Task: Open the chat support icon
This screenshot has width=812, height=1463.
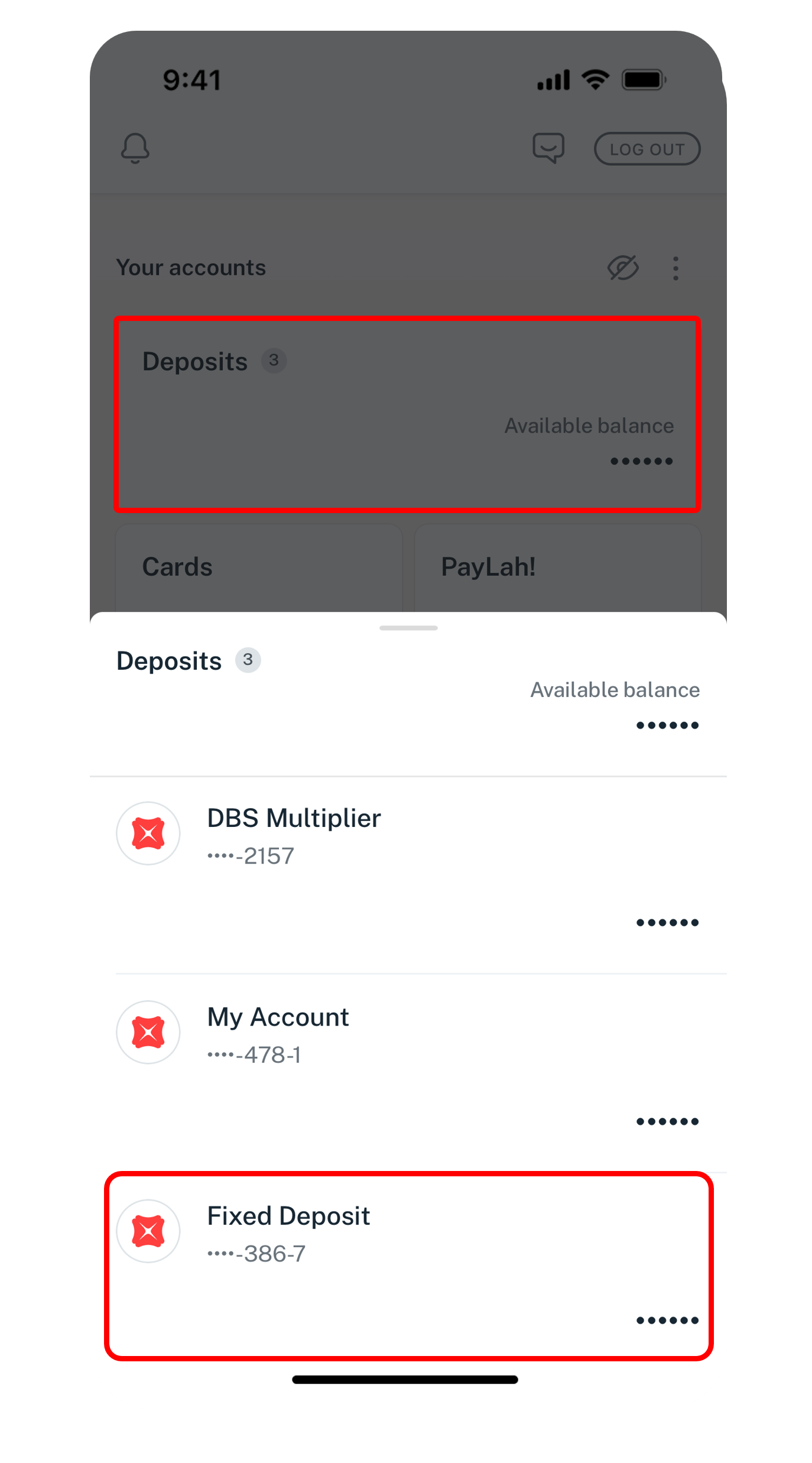Action: point(548,148)
